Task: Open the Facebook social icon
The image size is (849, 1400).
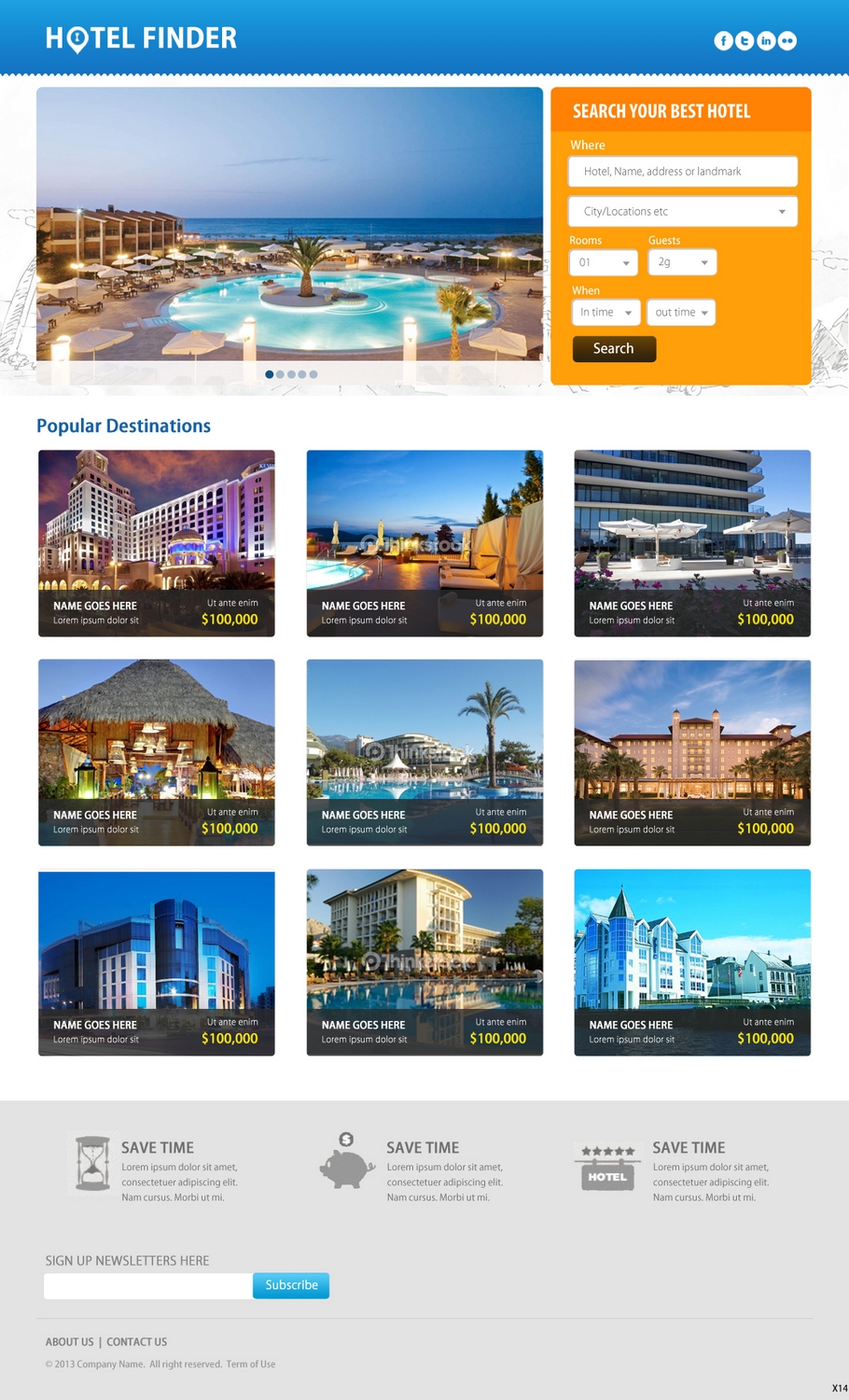Action: pyautogui.click(x=723, y=41)
